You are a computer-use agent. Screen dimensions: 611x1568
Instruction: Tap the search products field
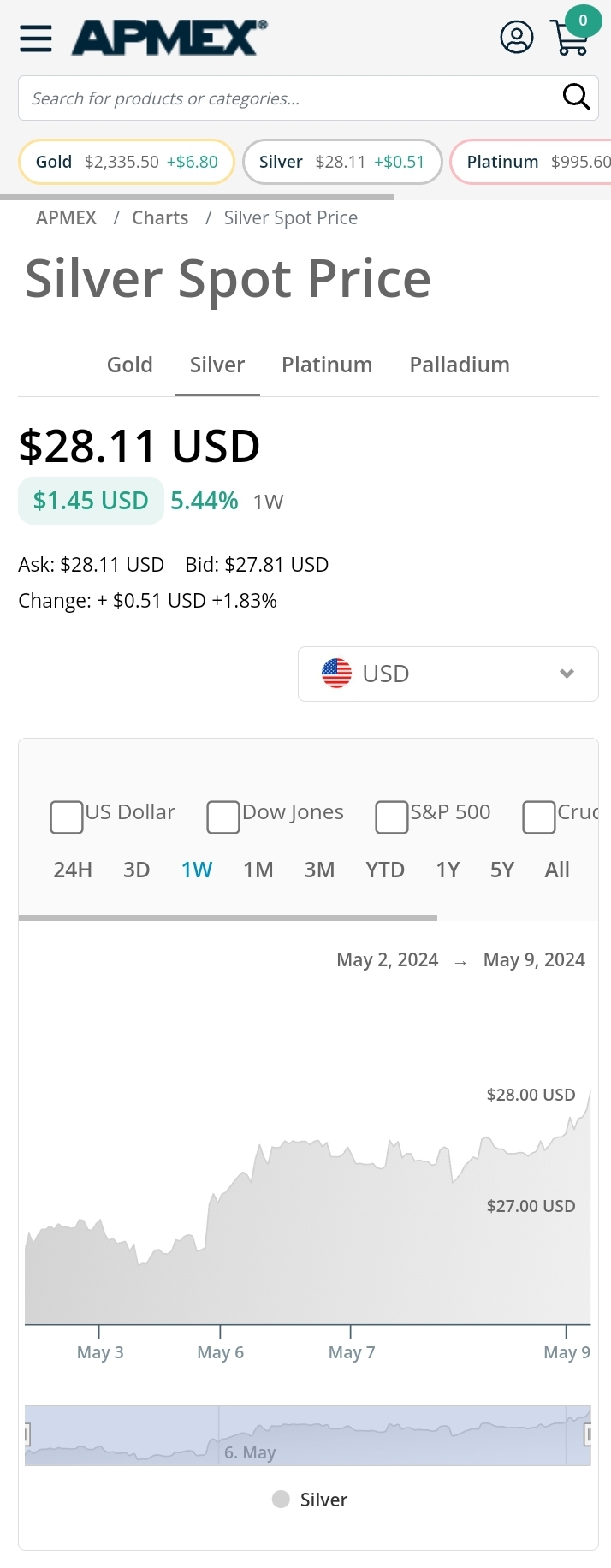[287, 98]
